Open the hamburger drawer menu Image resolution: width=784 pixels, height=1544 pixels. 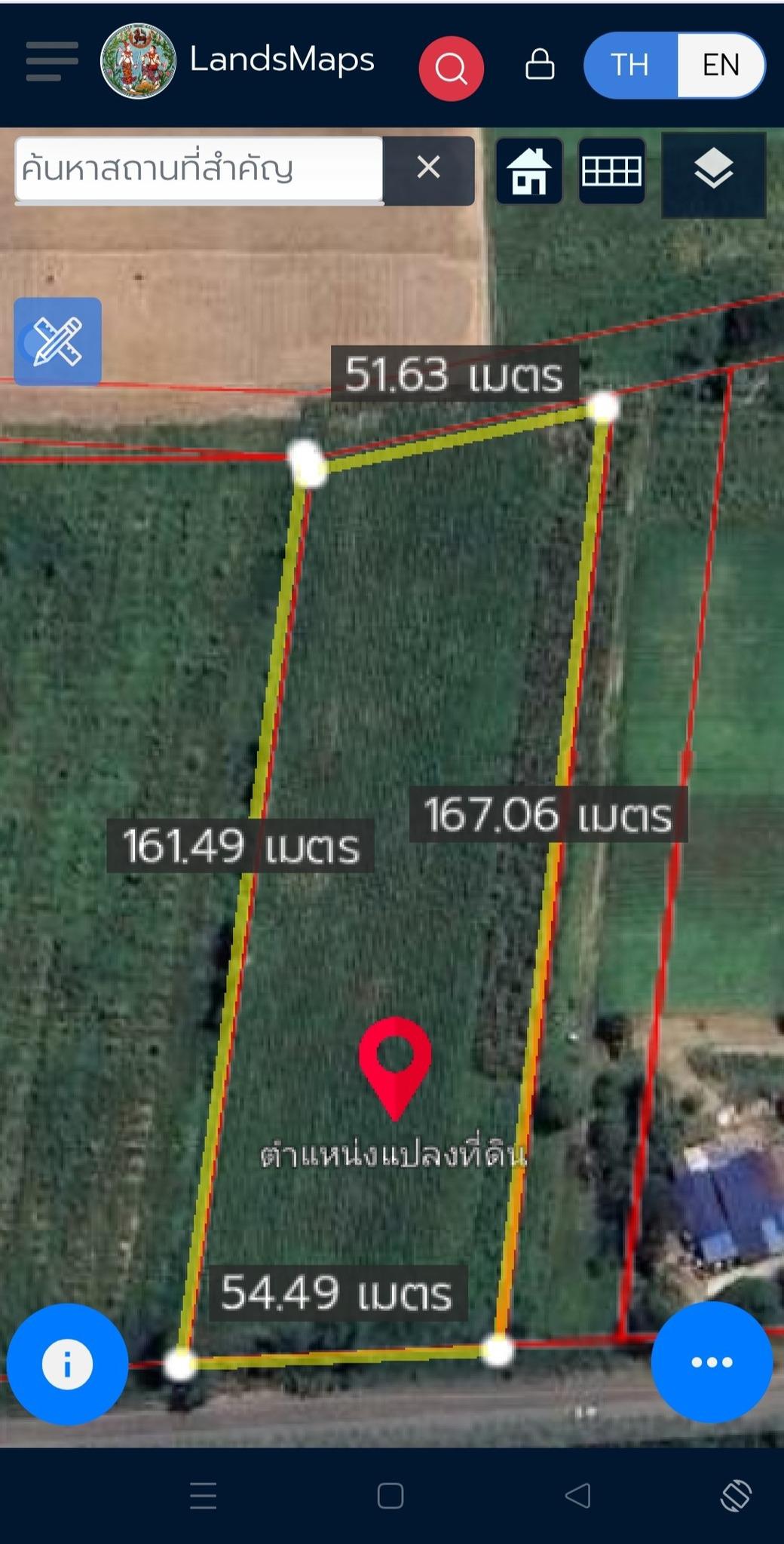pos(52,62)
